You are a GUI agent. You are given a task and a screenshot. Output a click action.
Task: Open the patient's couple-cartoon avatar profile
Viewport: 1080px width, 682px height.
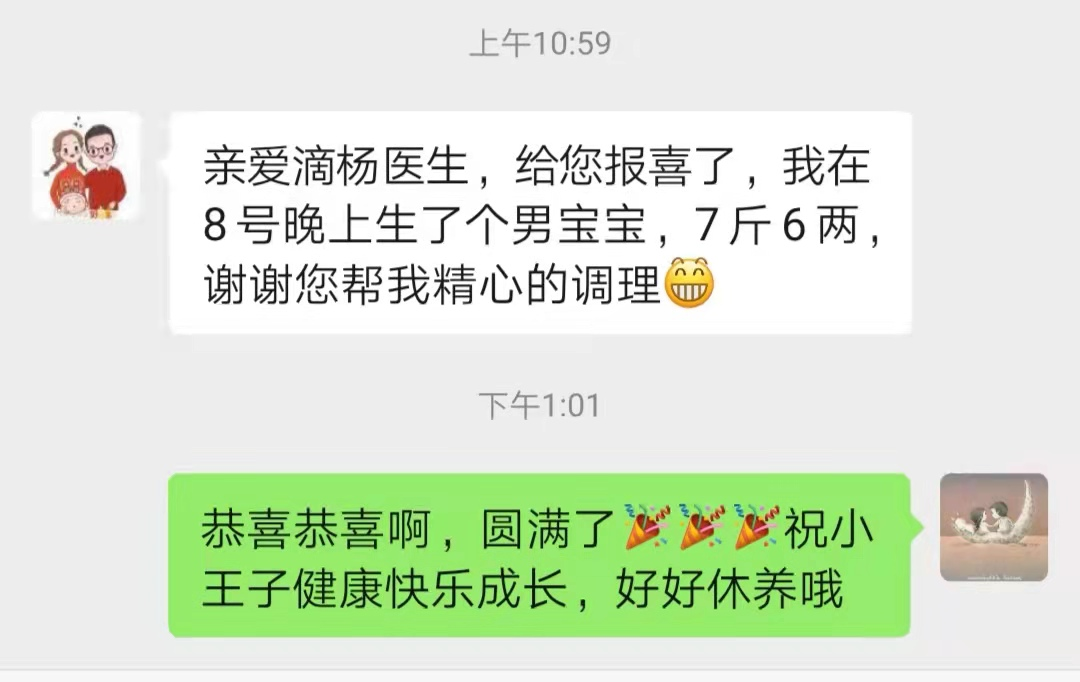tap(86, 166)
